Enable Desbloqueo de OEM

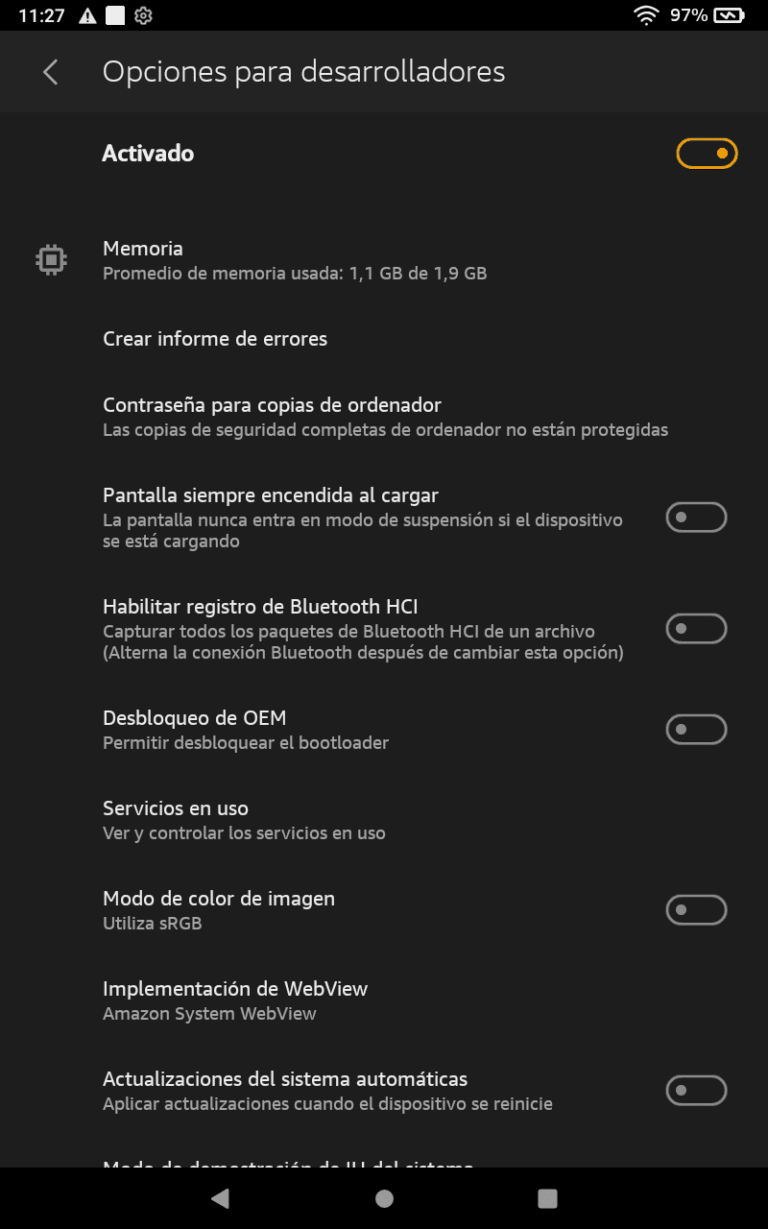pos(696,729)
